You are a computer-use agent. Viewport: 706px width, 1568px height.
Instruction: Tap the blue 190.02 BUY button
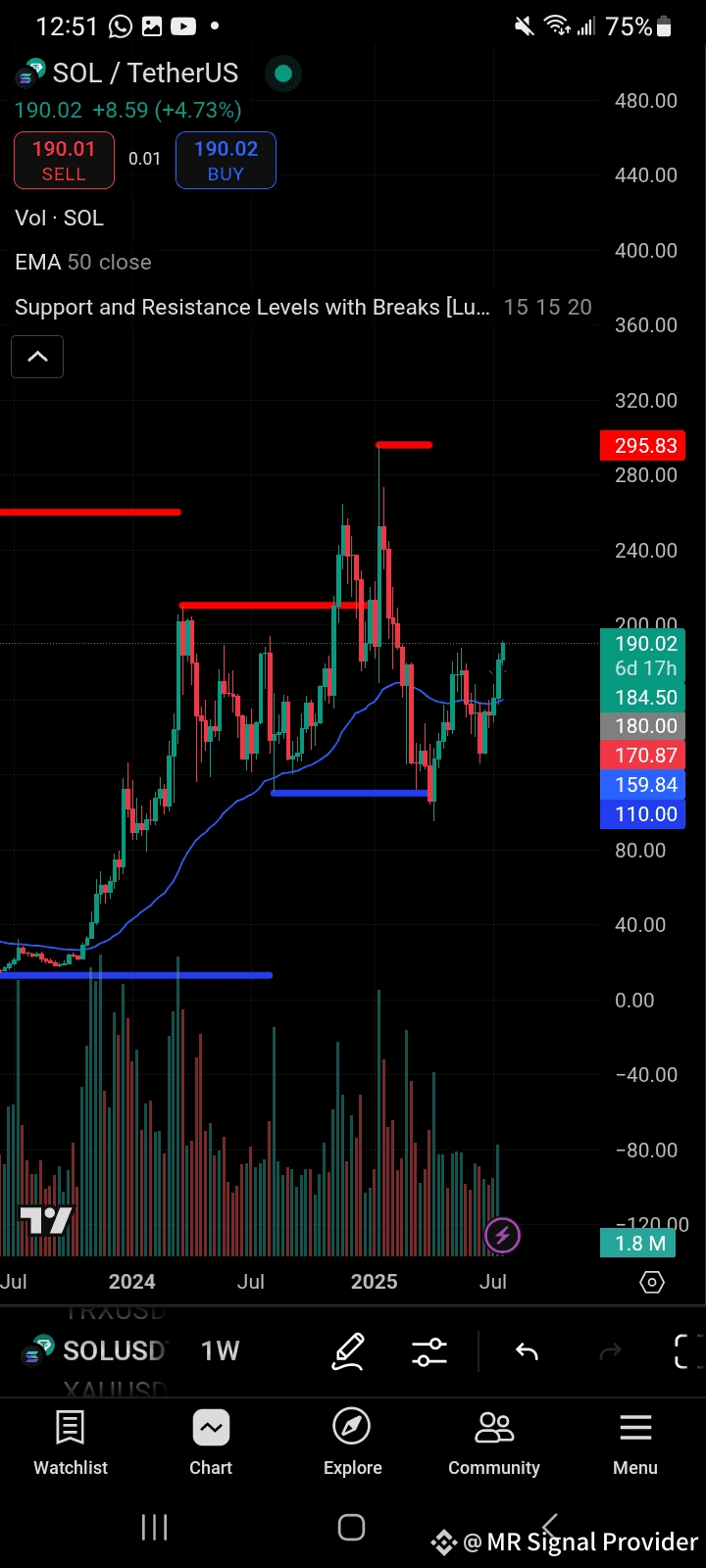coord(226,161)
